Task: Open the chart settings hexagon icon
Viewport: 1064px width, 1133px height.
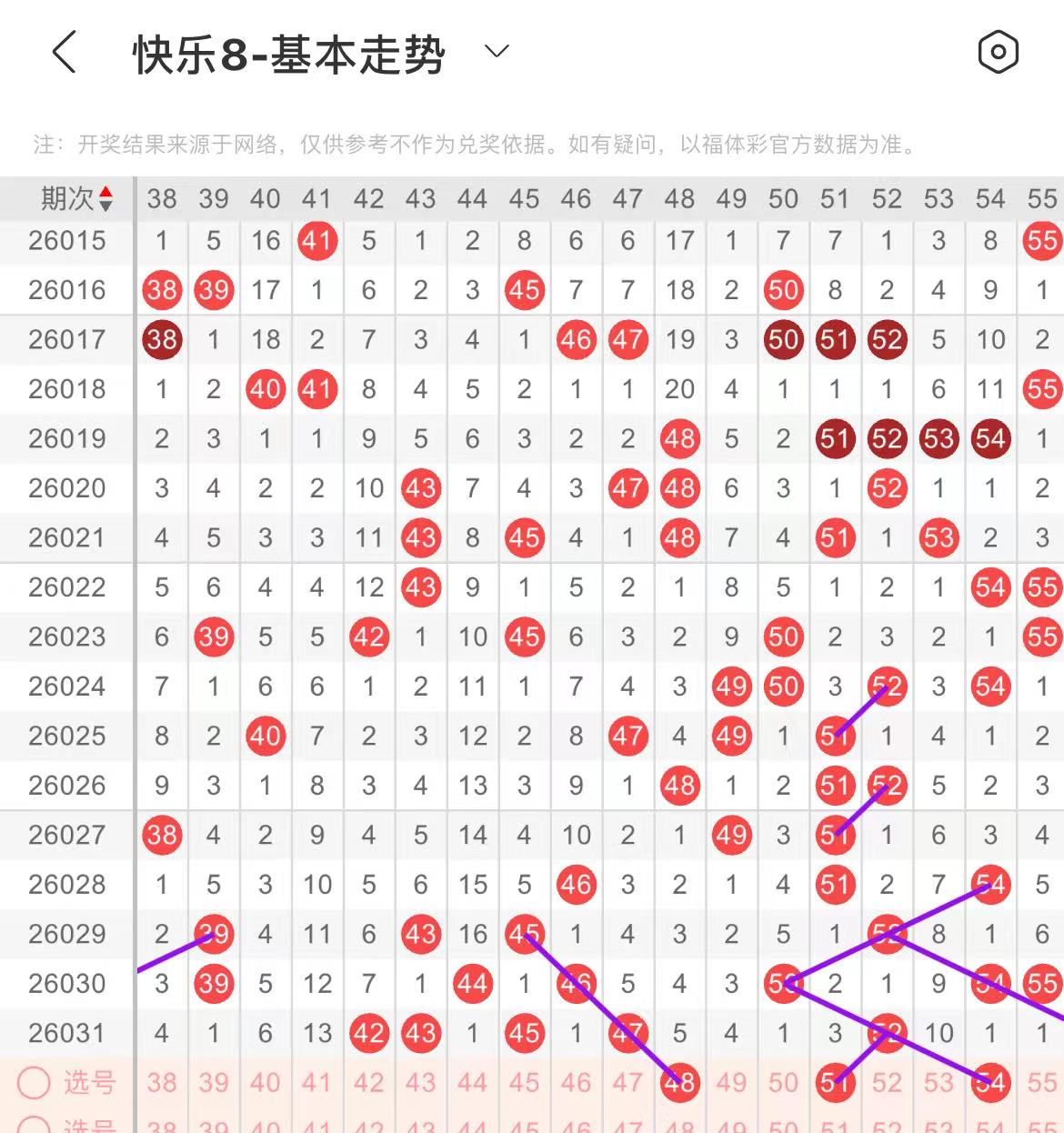Action: coord(998,52)
